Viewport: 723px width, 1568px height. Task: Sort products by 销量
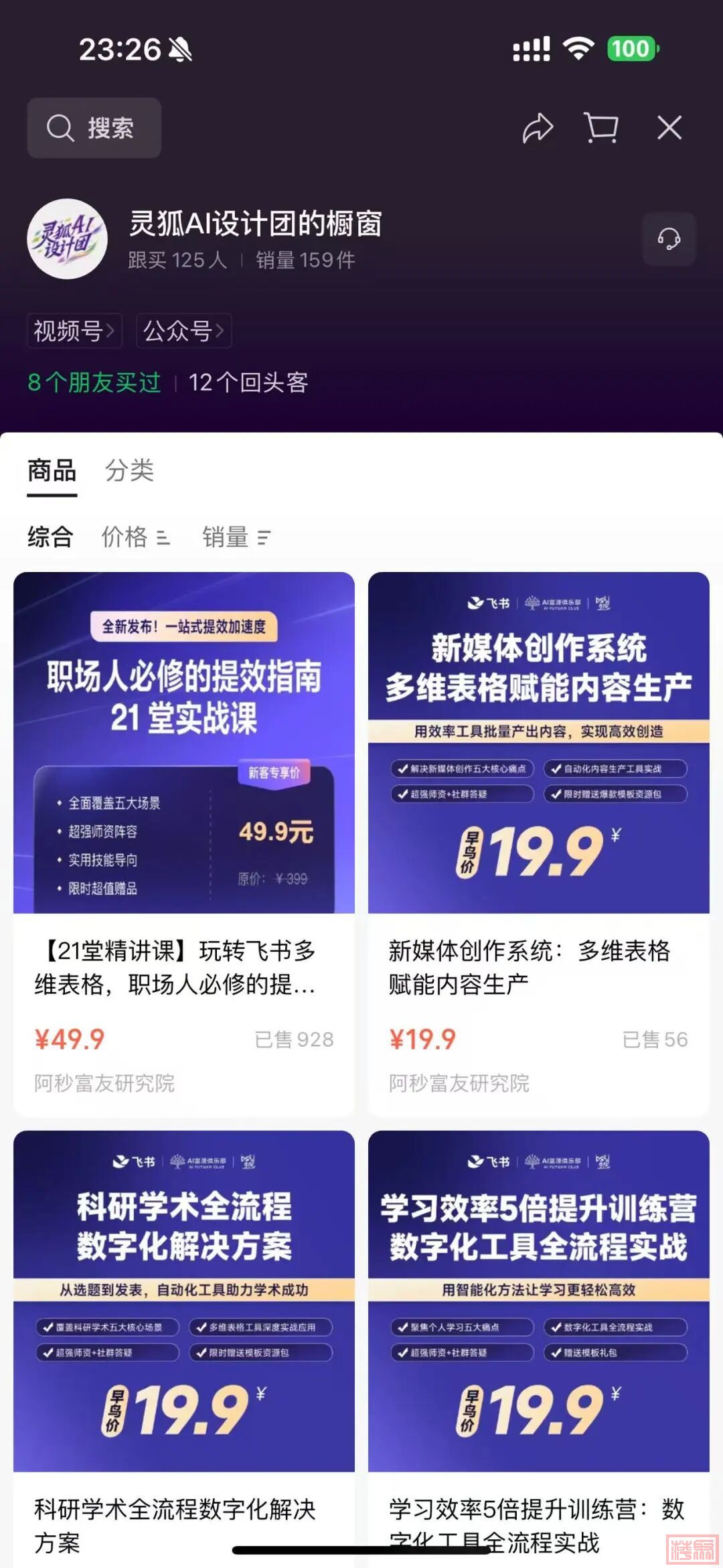[x=236, y=537]
